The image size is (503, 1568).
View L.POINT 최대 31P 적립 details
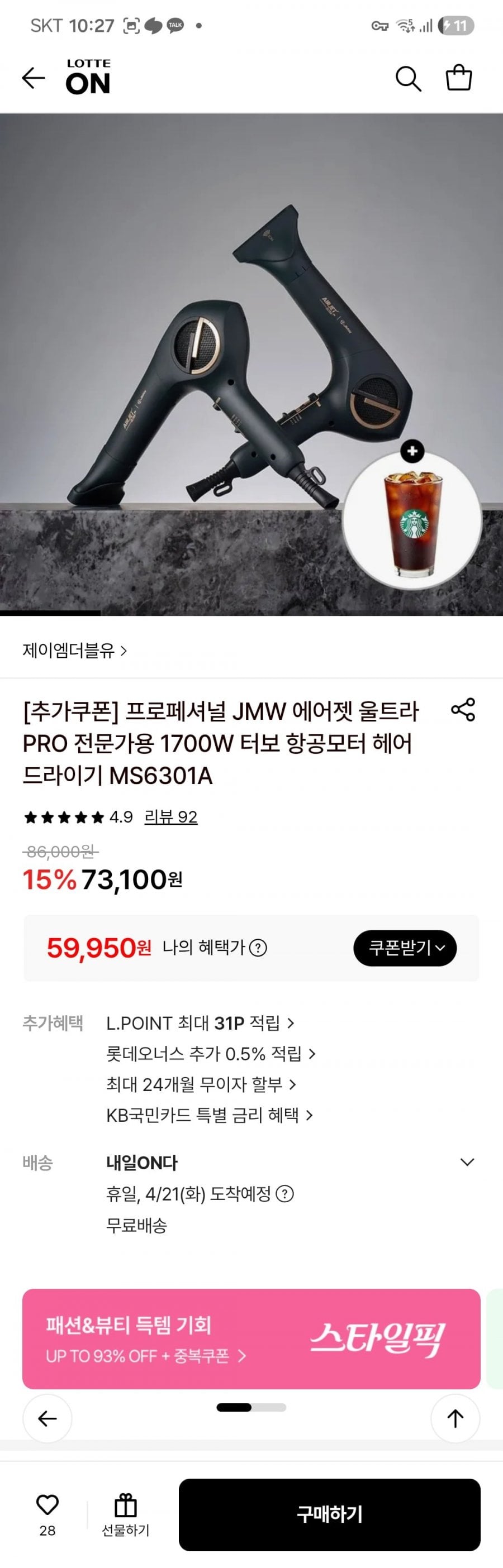coord(200,1023)
